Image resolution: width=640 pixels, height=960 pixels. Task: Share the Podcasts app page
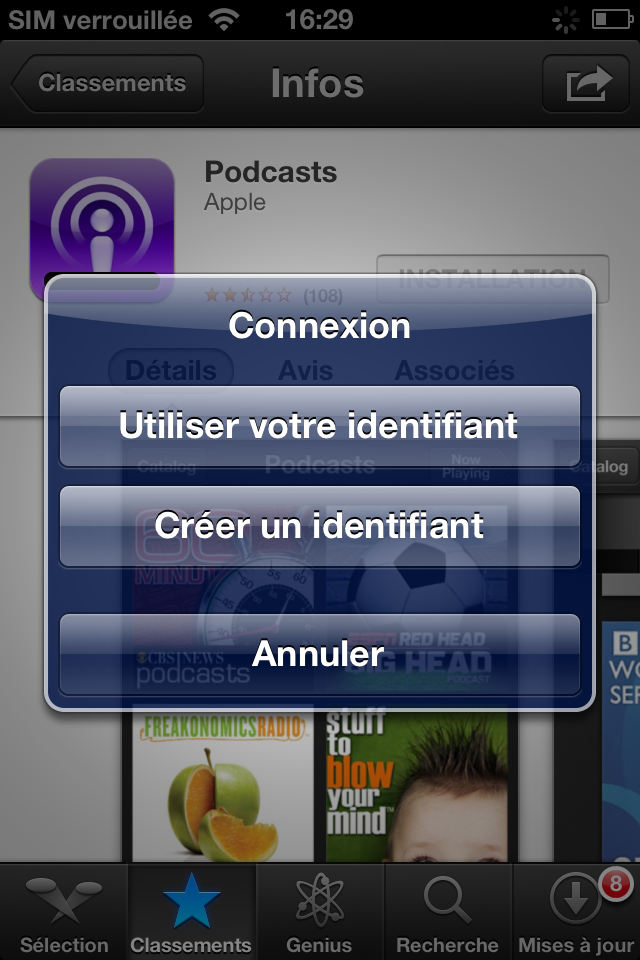point(586,83)
